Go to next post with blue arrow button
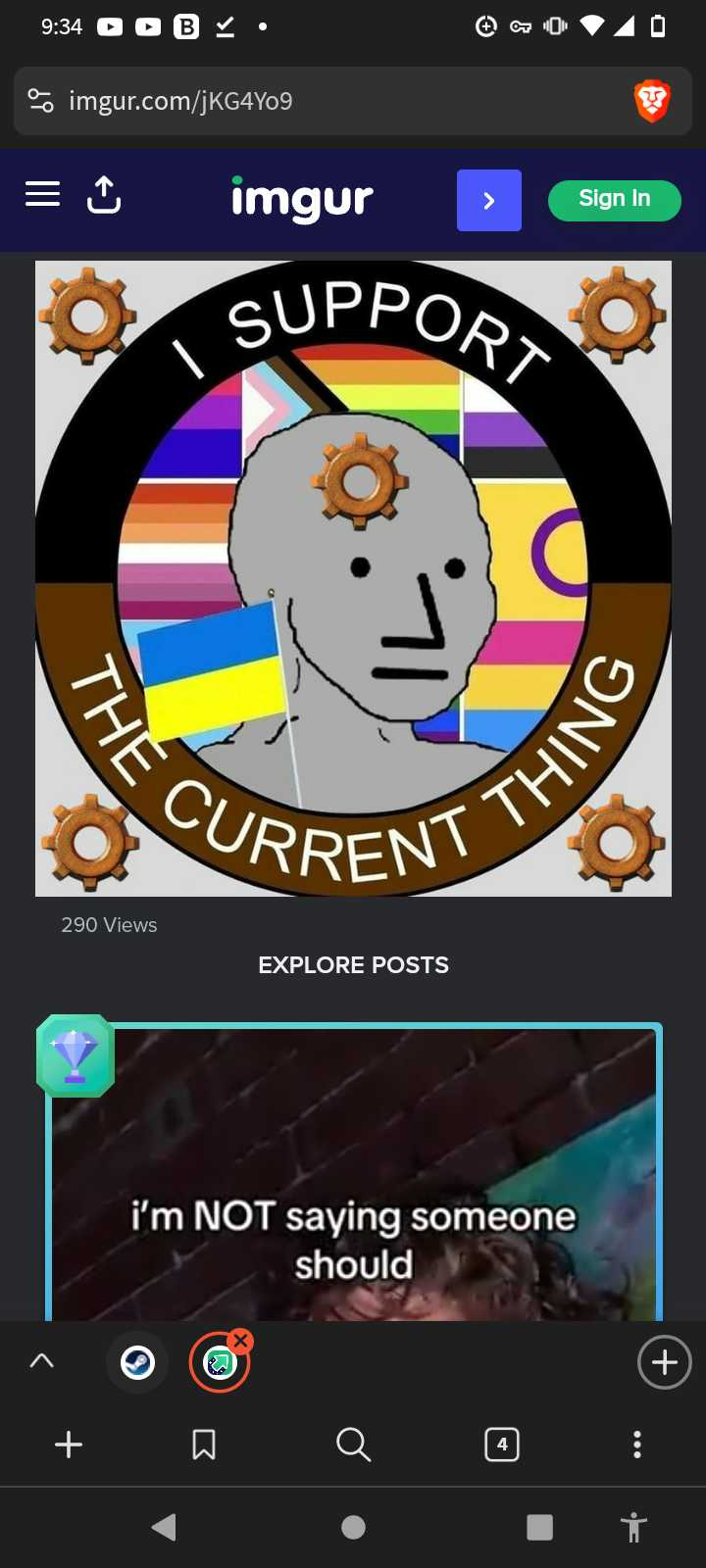 click(489, 200)
